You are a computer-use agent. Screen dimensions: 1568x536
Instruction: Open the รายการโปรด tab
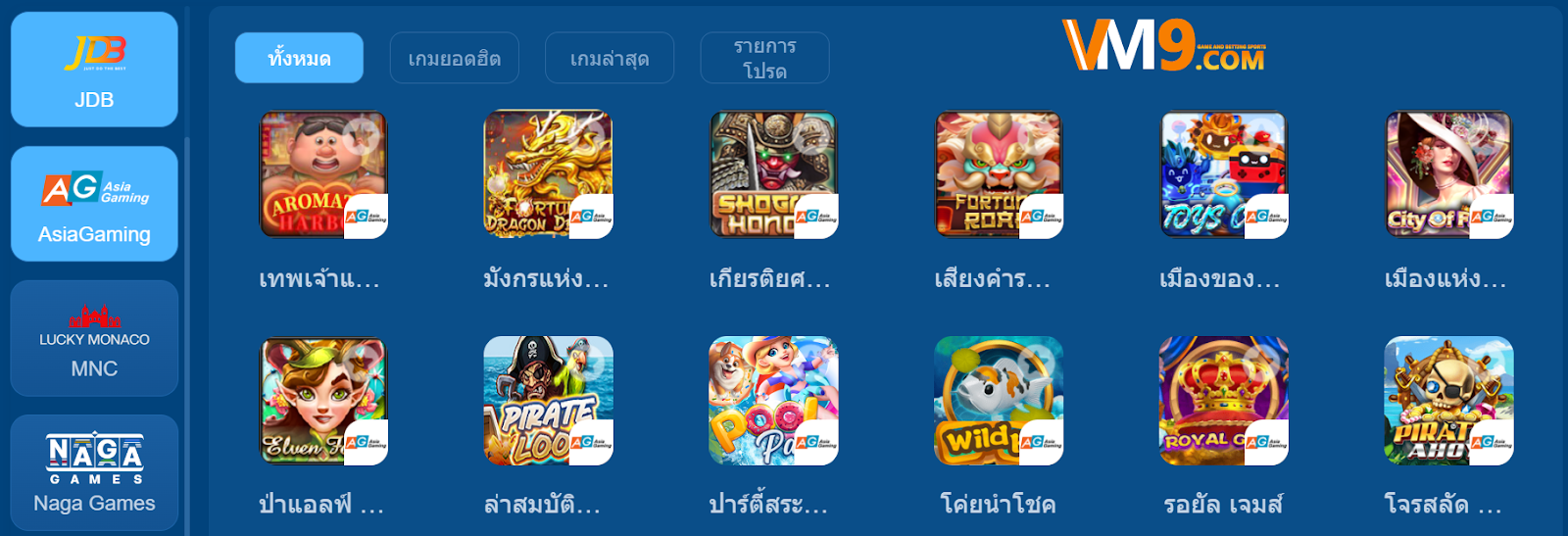pyautogui.click(x=764, y=59)
